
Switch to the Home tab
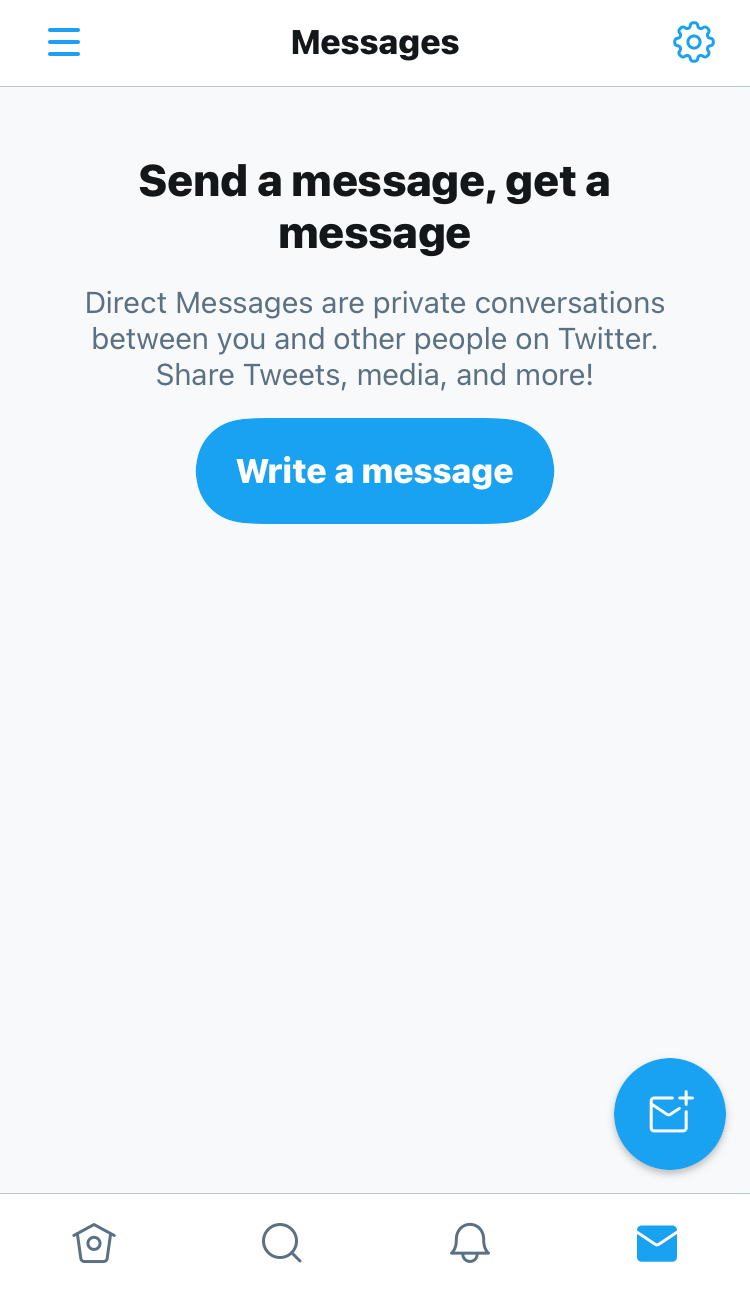[x=94, y=1243]
